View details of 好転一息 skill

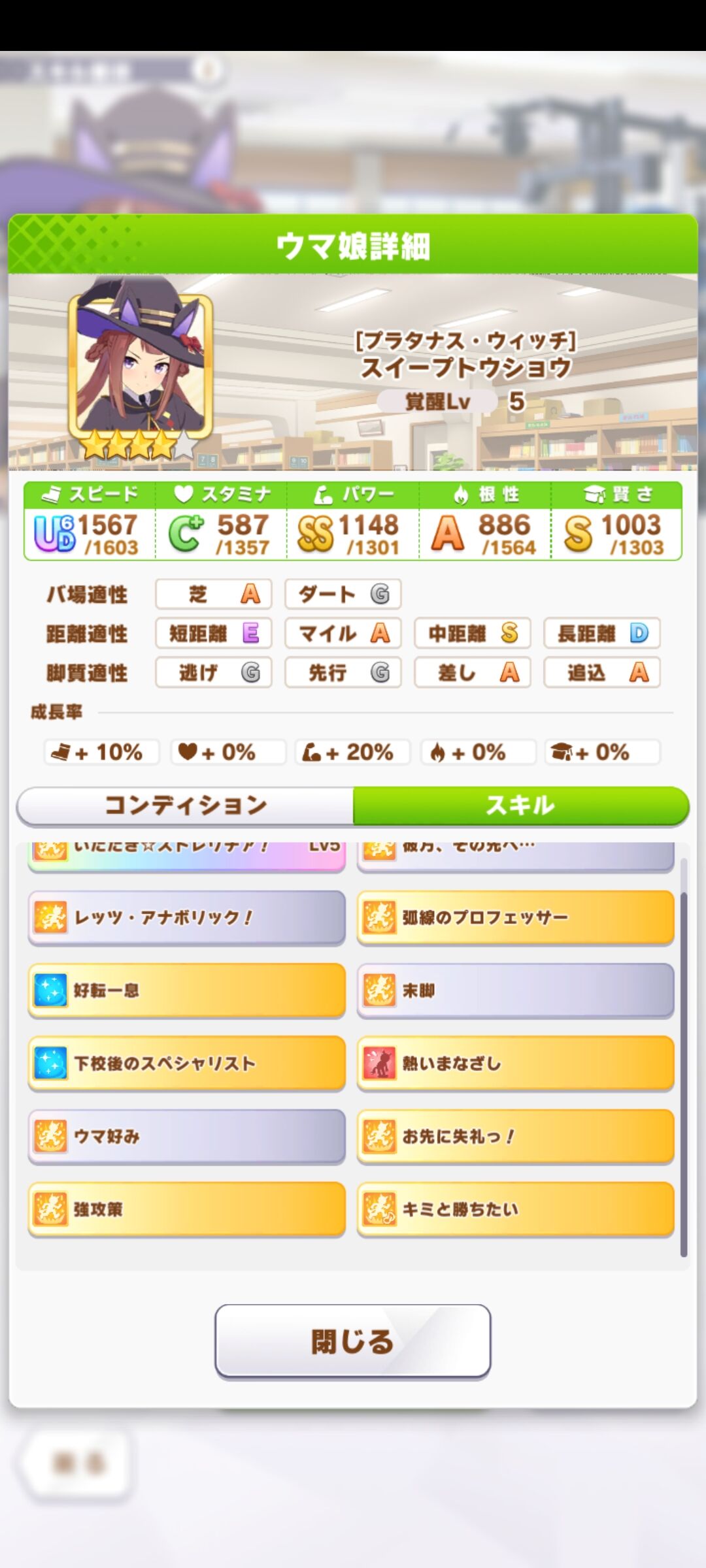pyautogui.click(x=186, y=990)
